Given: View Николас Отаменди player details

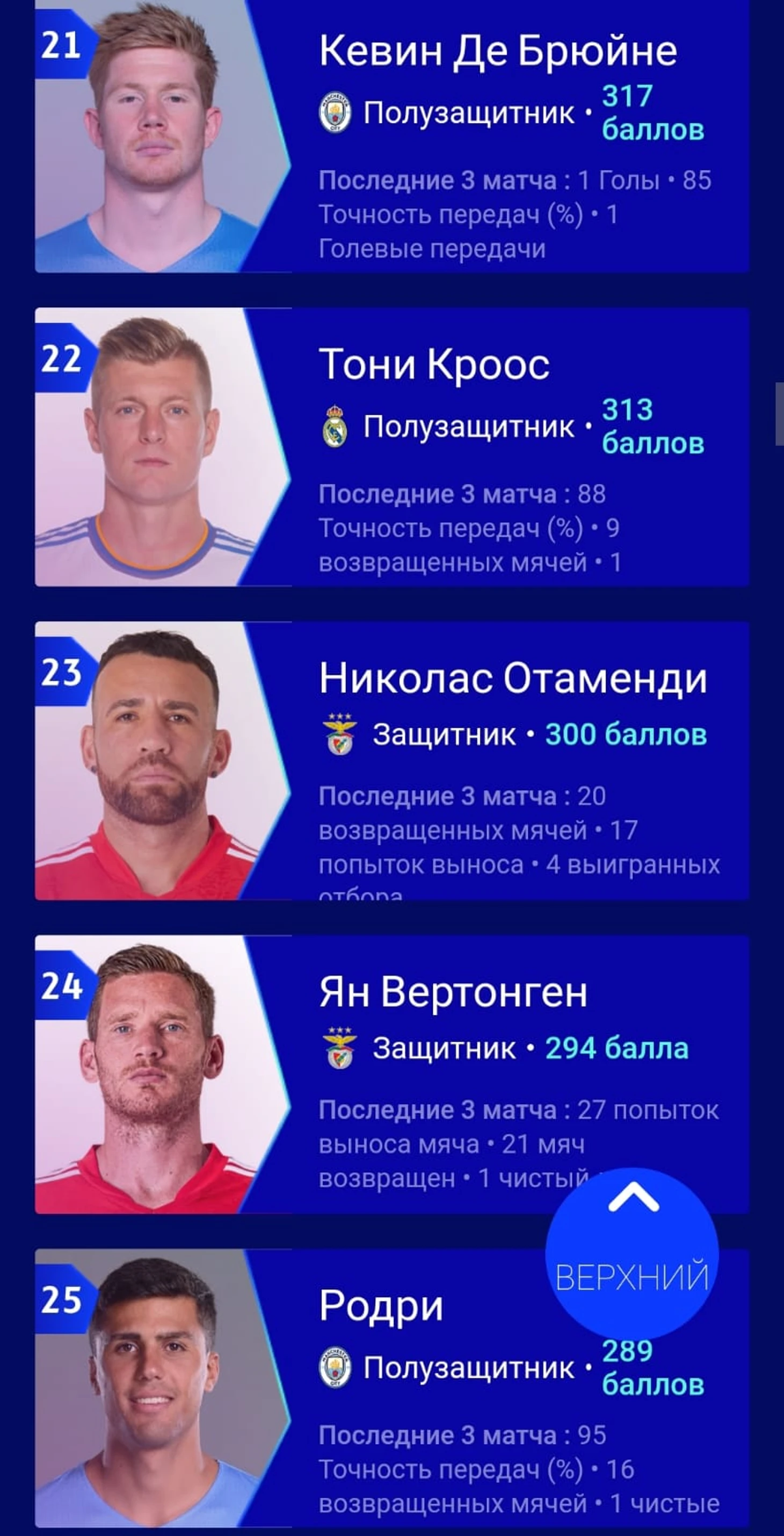Looking at the screenshot, I should [391, 760].
